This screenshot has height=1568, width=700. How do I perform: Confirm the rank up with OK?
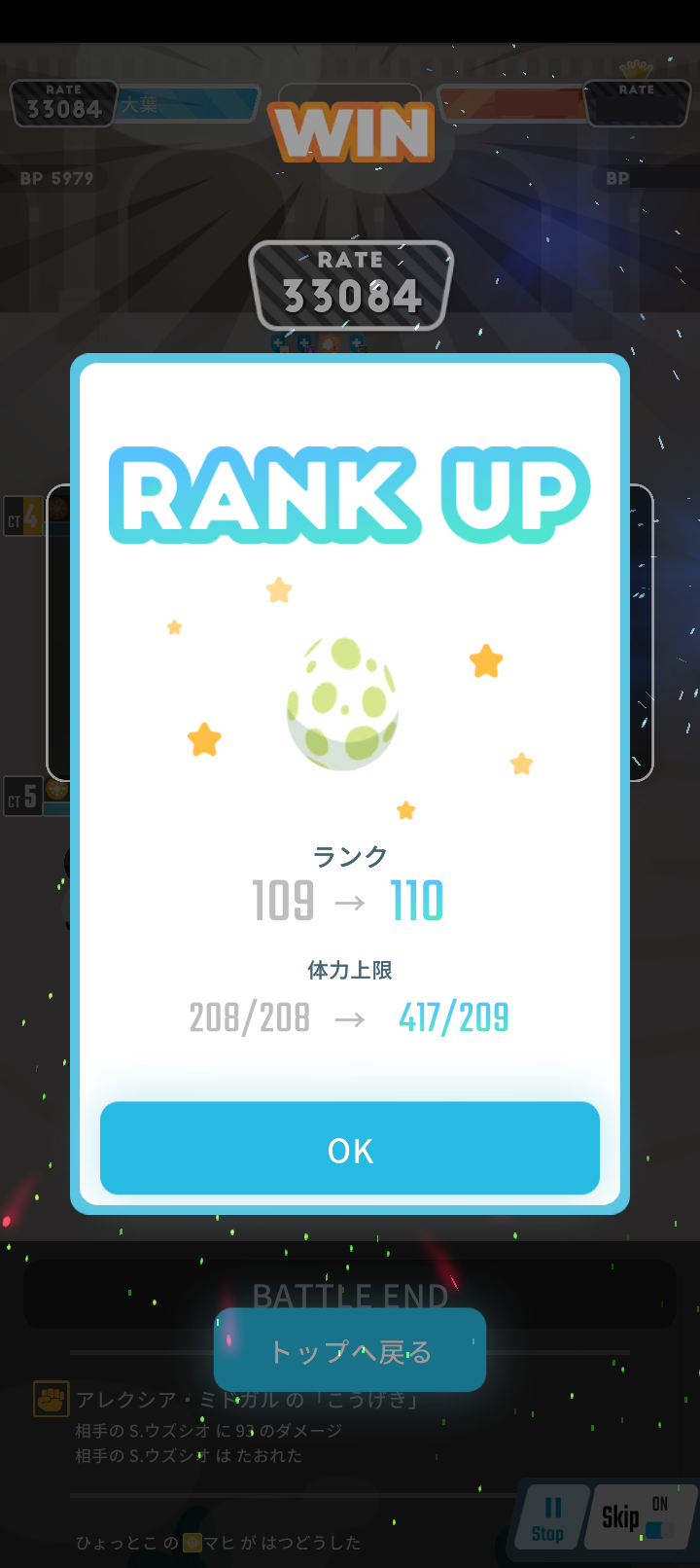pos(350,1149)
